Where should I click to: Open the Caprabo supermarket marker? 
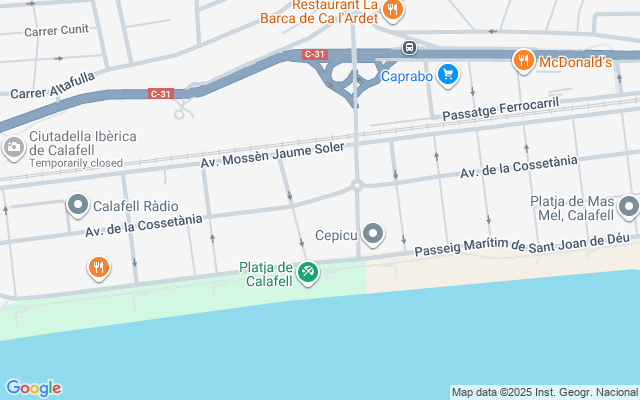[x=447, y=73]
